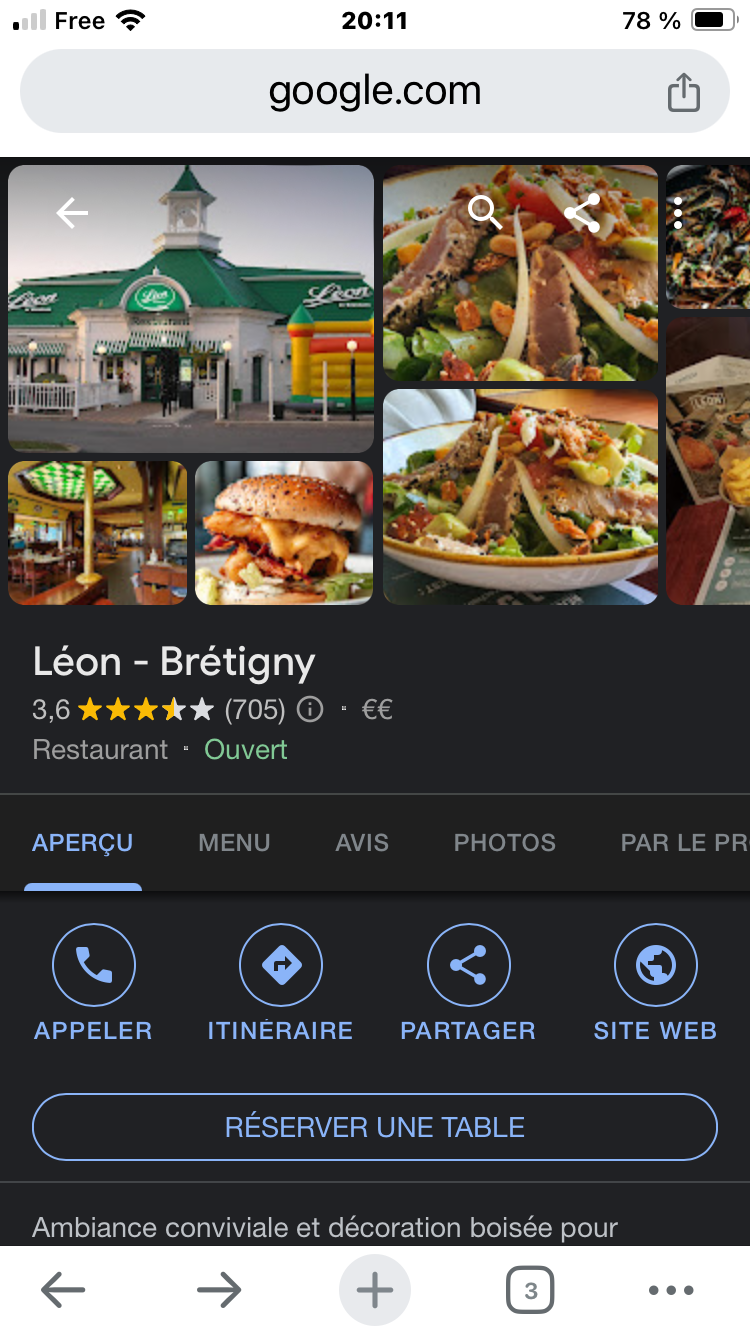Open the rating info icon next to (705)
The width and height of the screenshot is (750, 1334).
pyautogui.click(x=311, y=710)
